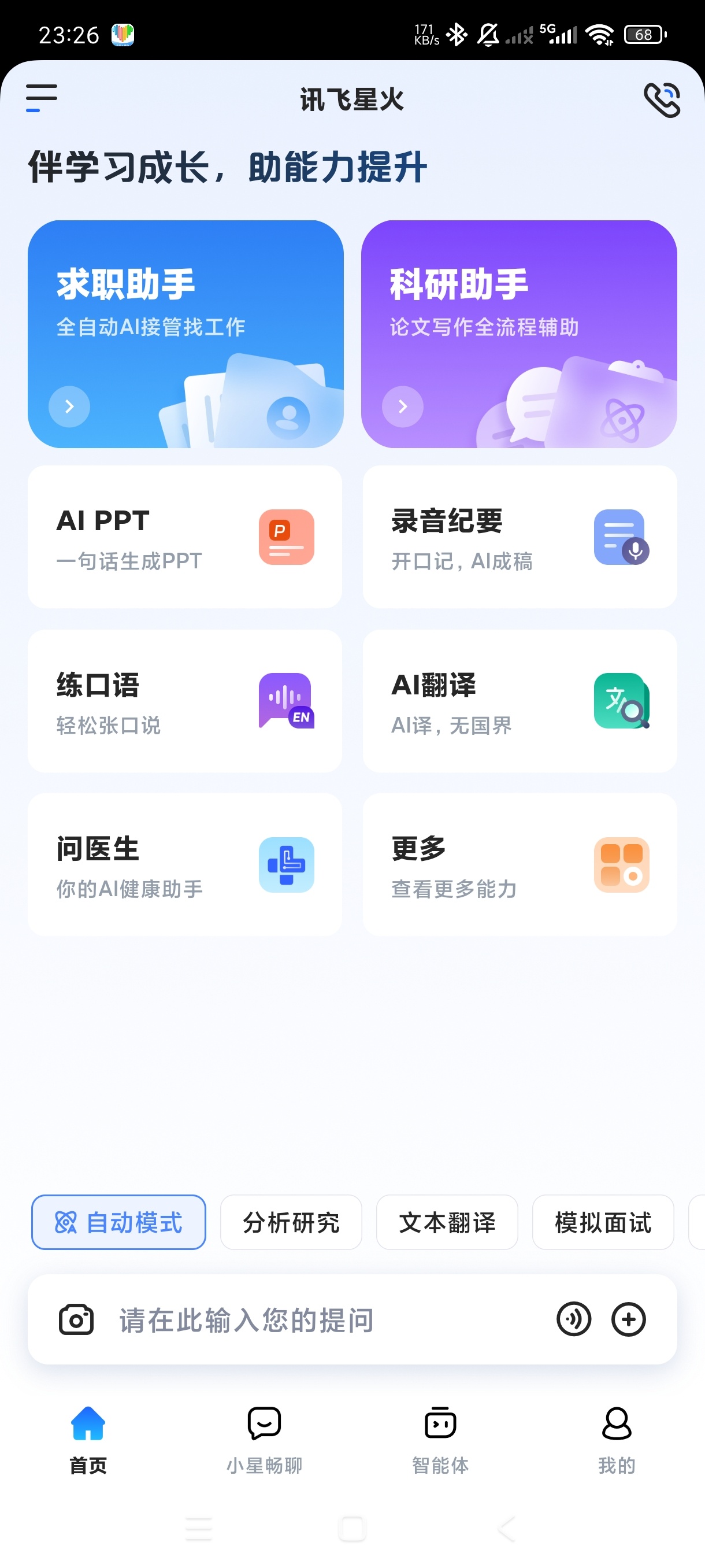Tap the voice input icon
The width and height of the screenshot is (705, 1568).
point(574,1319)
